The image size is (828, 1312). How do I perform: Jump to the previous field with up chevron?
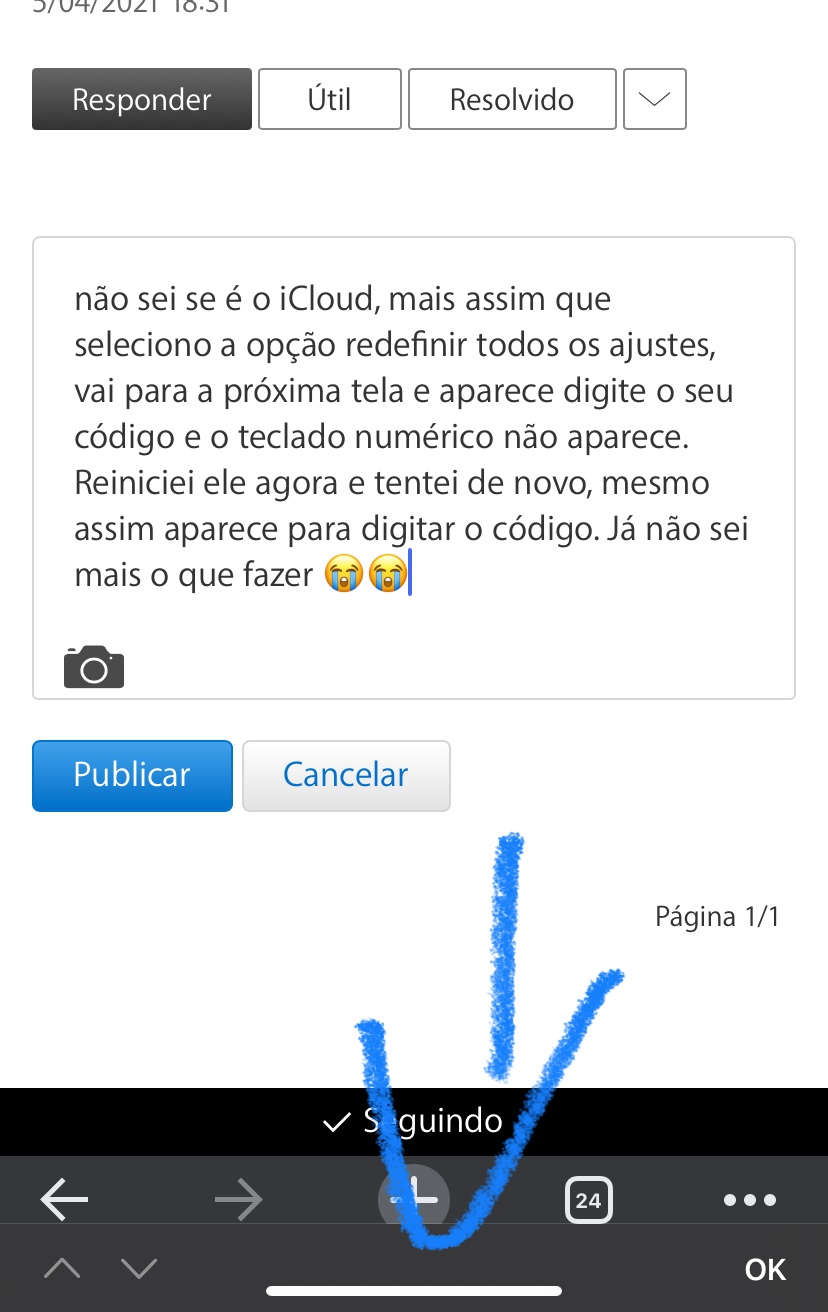pyautogui.click(x=62, y=1269)
